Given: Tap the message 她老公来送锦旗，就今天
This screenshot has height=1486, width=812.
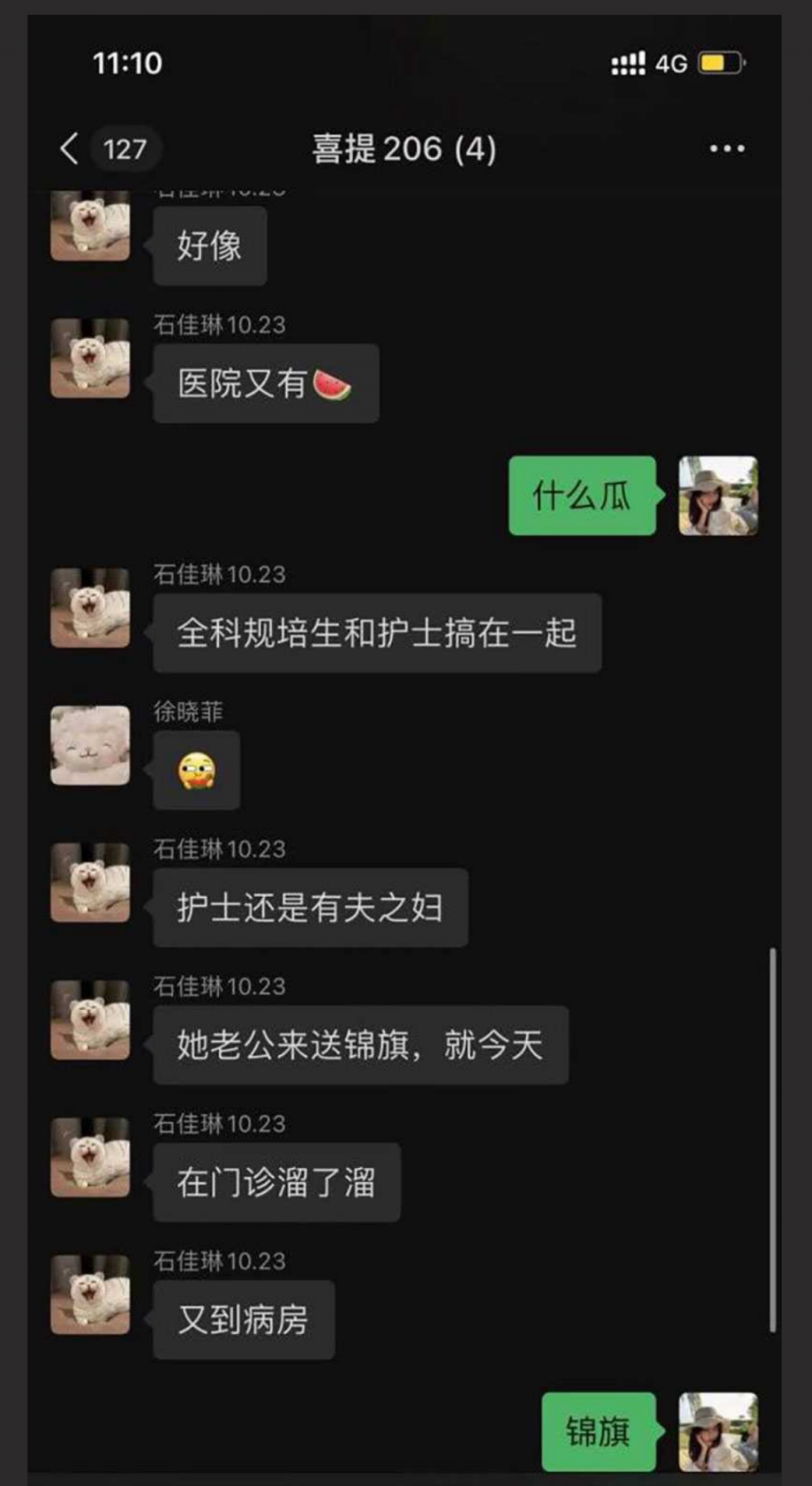Looking at the screenshot, I should (361, 1044).
